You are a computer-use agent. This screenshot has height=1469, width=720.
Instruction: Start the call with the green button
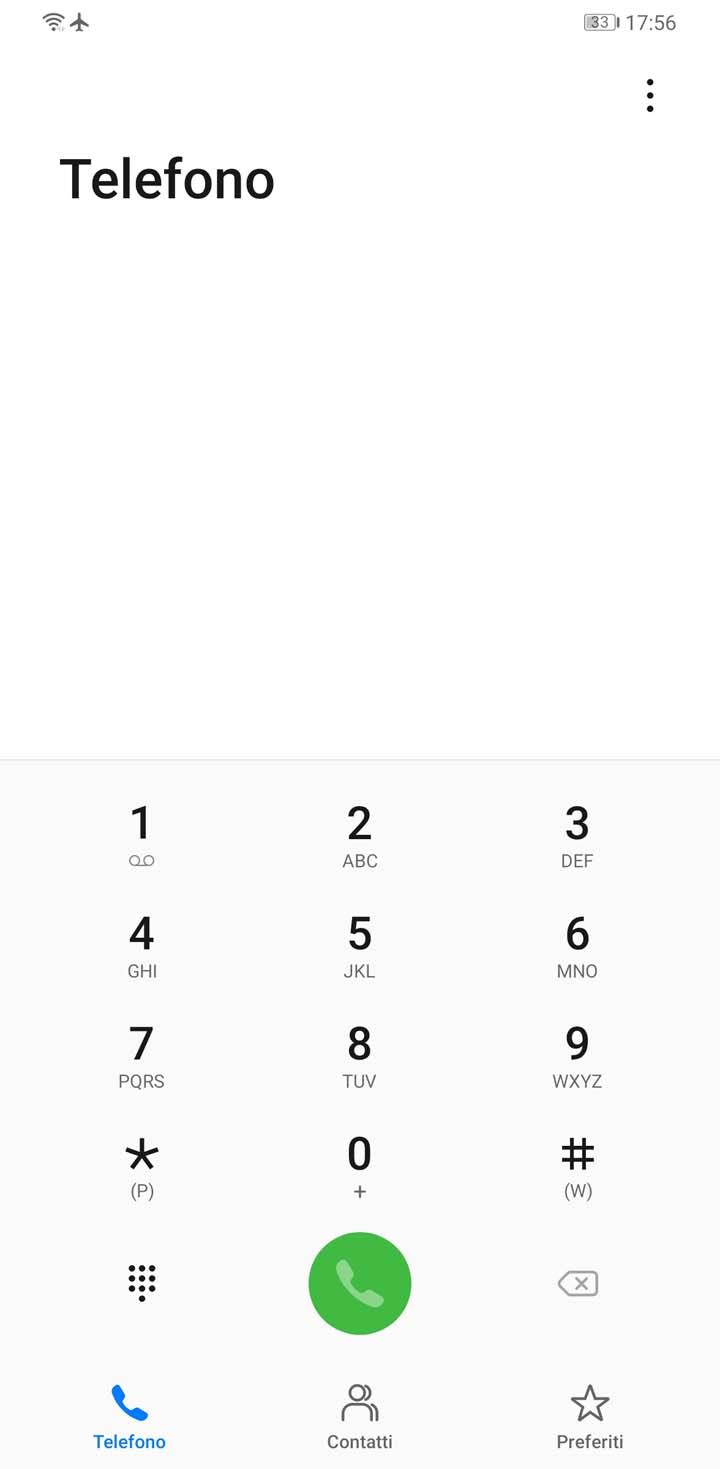360,1283
